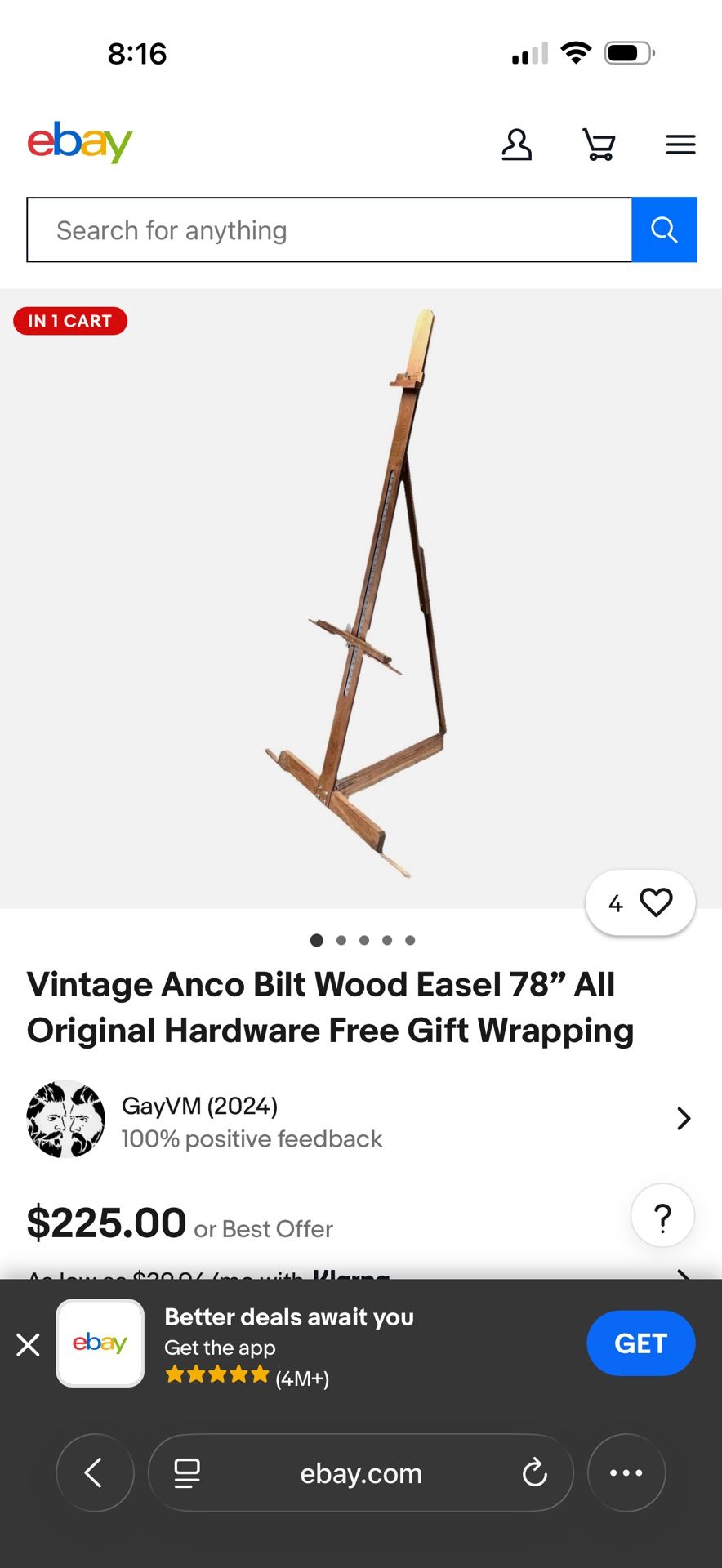Screen dimensions: 722x1568
Task: Open the hamburger menu
Action: coord(680,145)
